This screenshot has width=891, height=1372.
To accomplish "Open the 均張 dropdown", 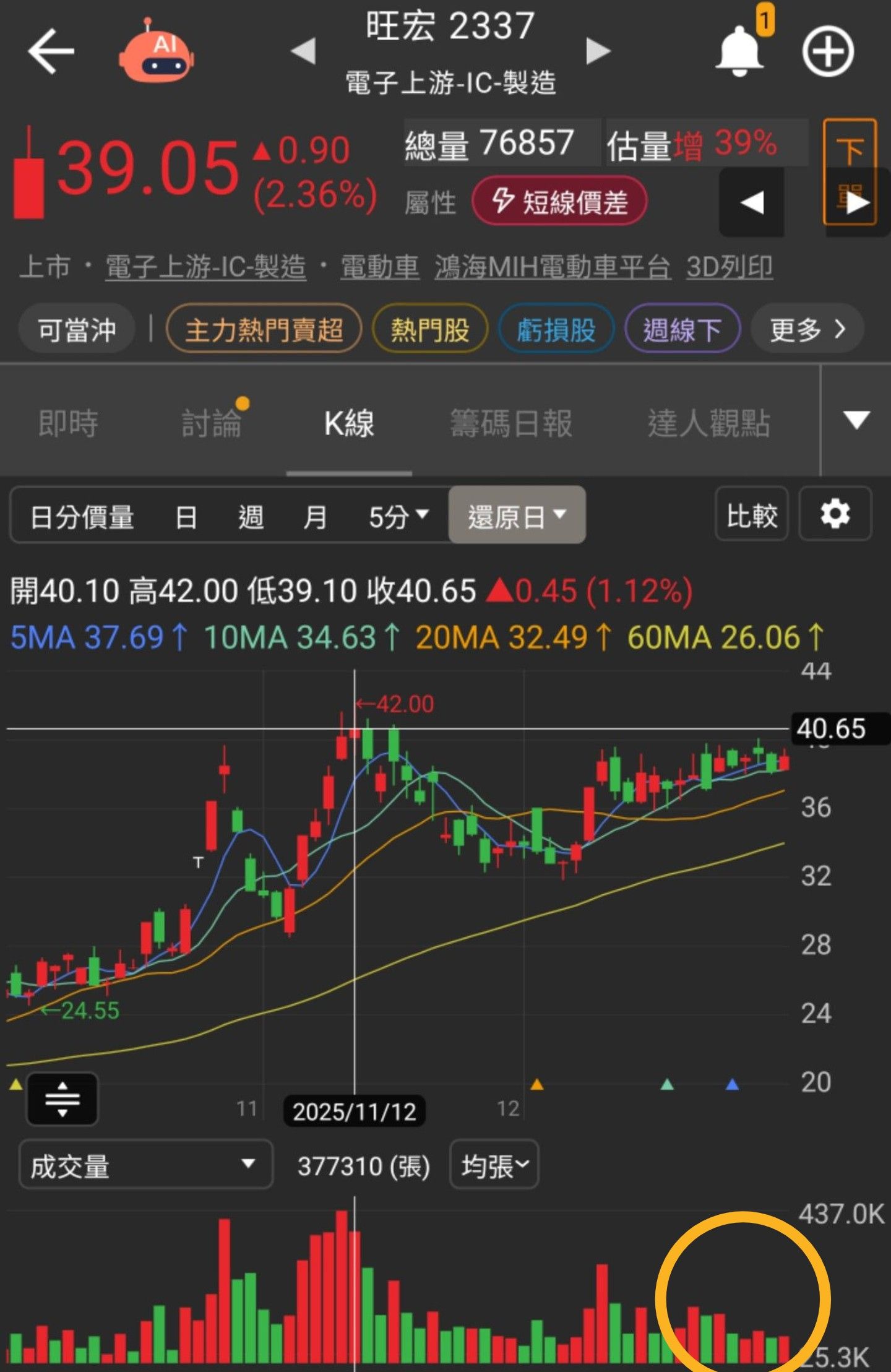I will point(494,1166).
